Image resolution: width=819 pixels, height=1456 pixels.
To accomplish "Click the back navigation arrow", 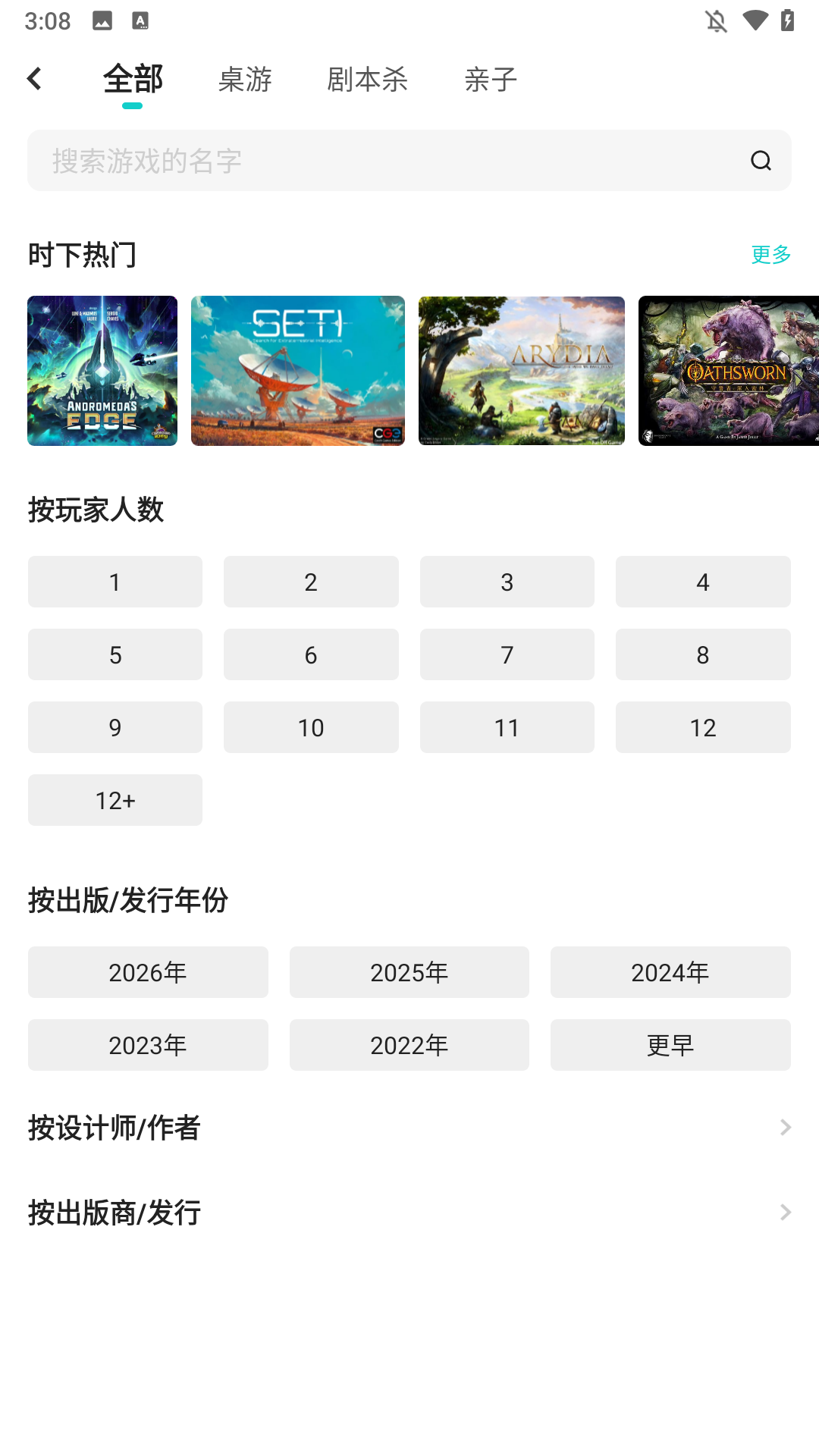I will (x=34, y=78).
